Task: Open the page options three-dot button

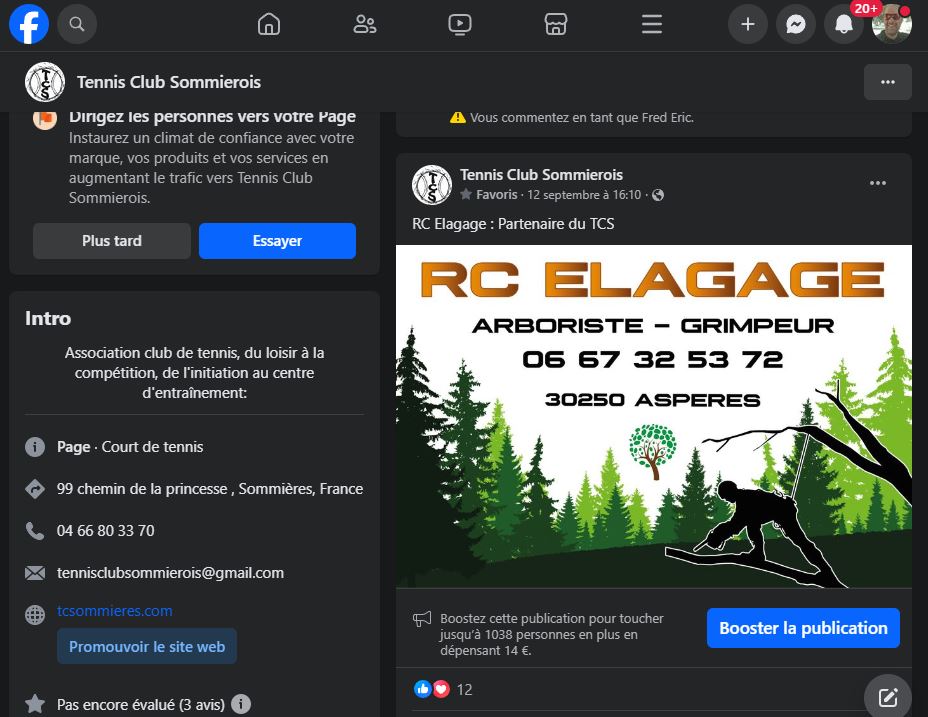Action: pos(887,82)
